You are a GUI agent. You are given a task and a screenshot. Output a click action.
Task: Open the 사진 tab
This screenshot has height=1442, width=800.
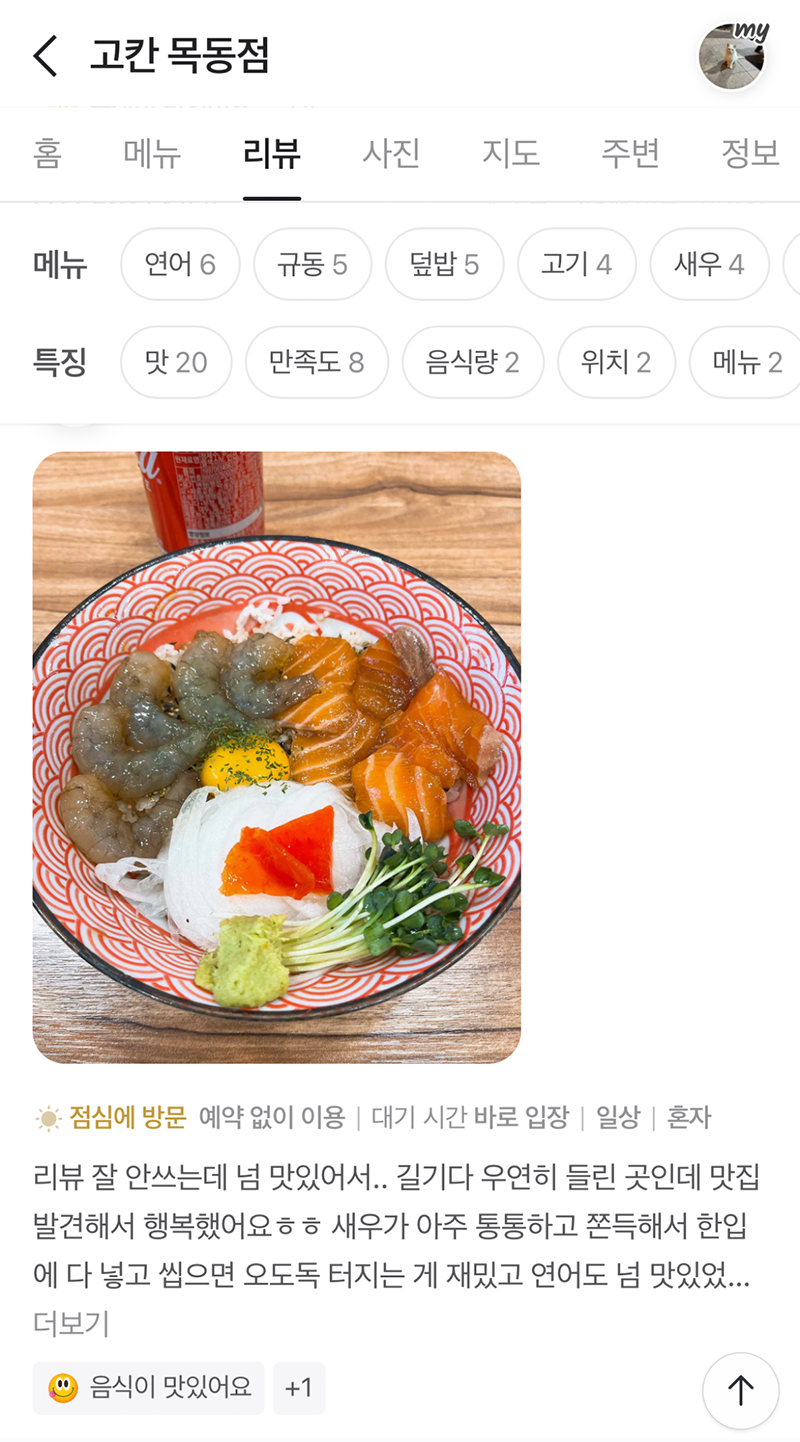click(391, 153)
